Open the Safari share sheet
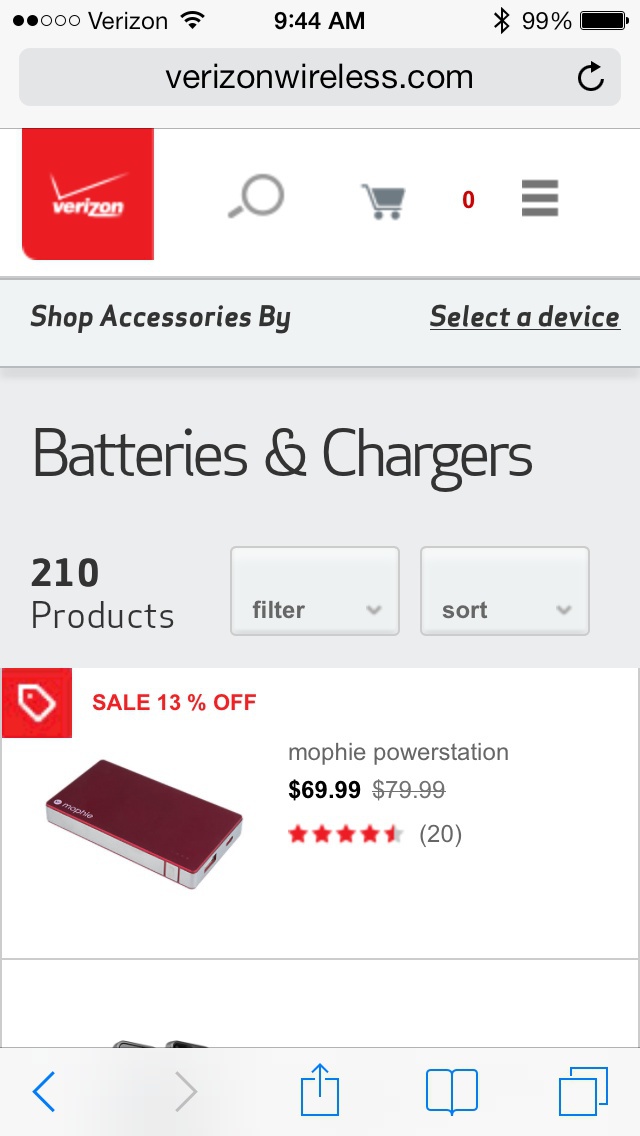This screenshot has height=1136, width=640. tap(320, 1090)
